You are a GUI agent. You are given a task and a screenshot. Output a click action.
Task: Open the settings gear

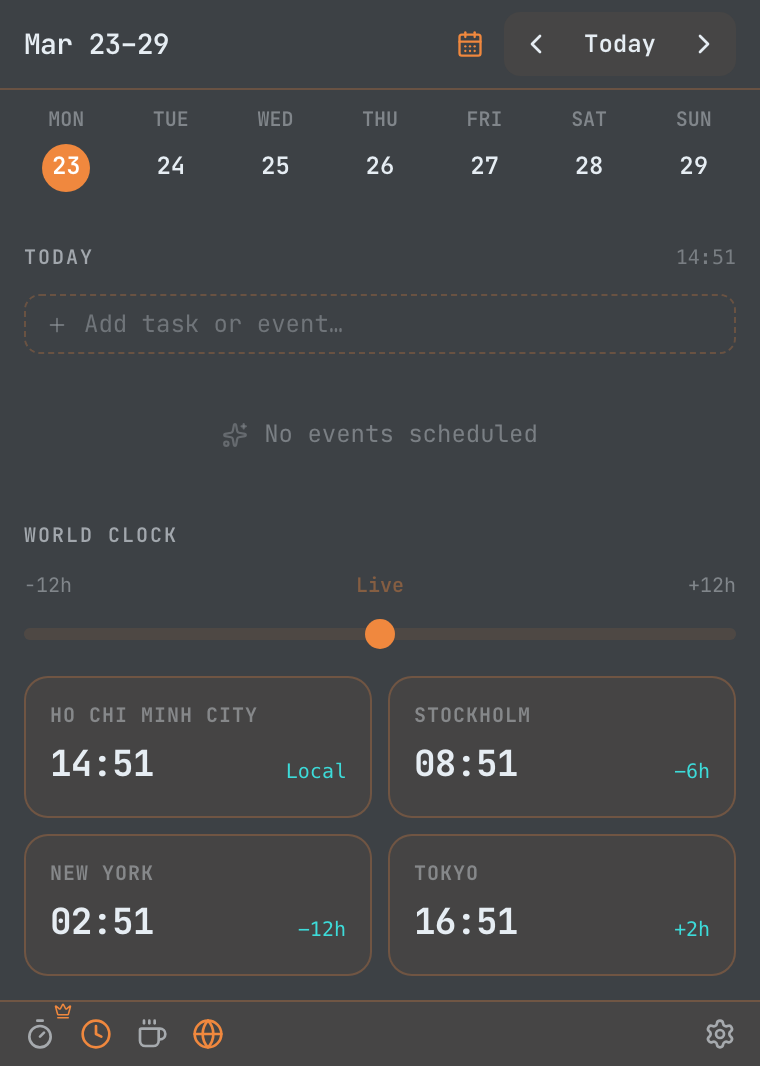point(720,1034)
